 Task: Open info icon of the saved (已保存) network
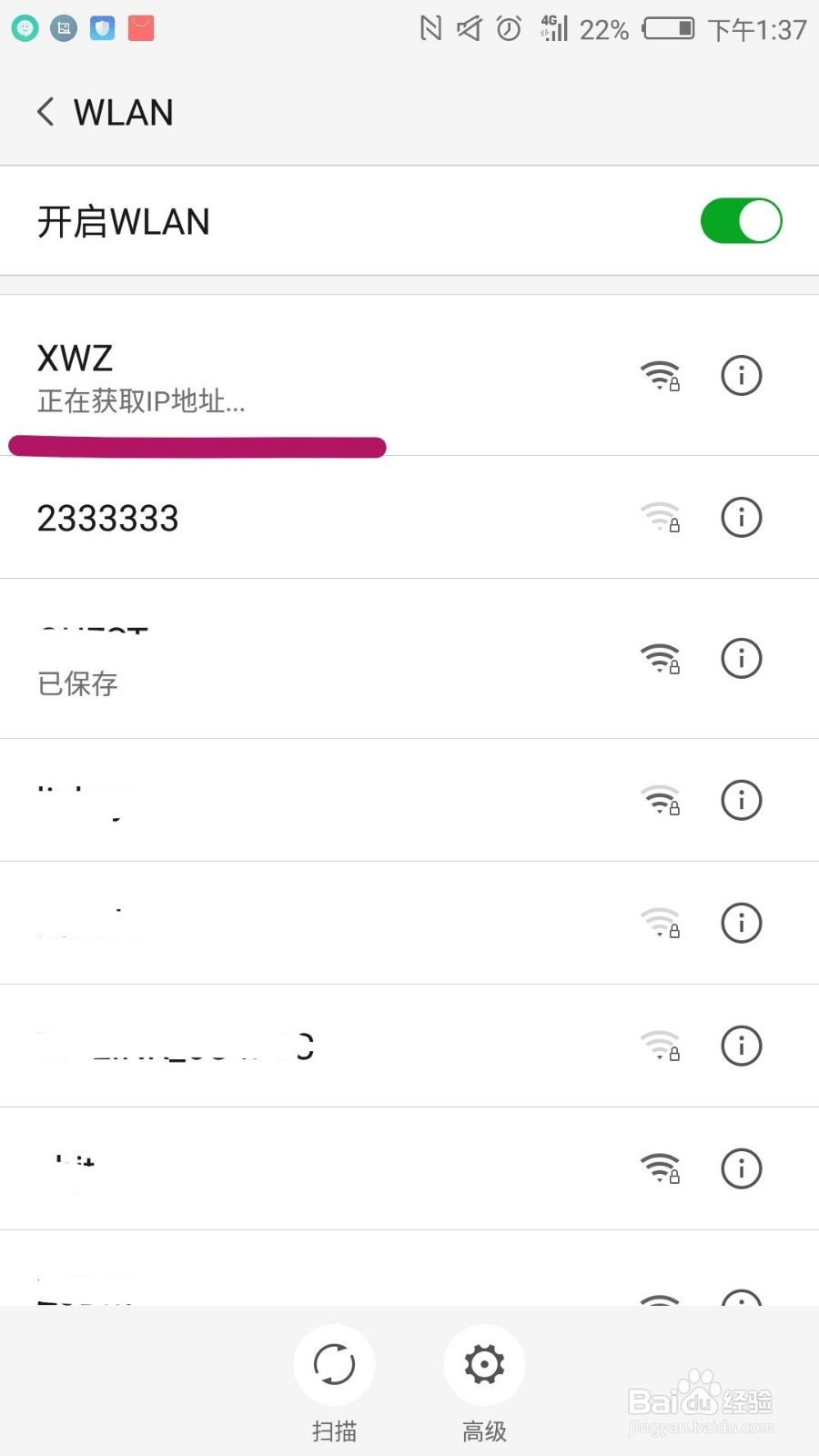[741, 658]
